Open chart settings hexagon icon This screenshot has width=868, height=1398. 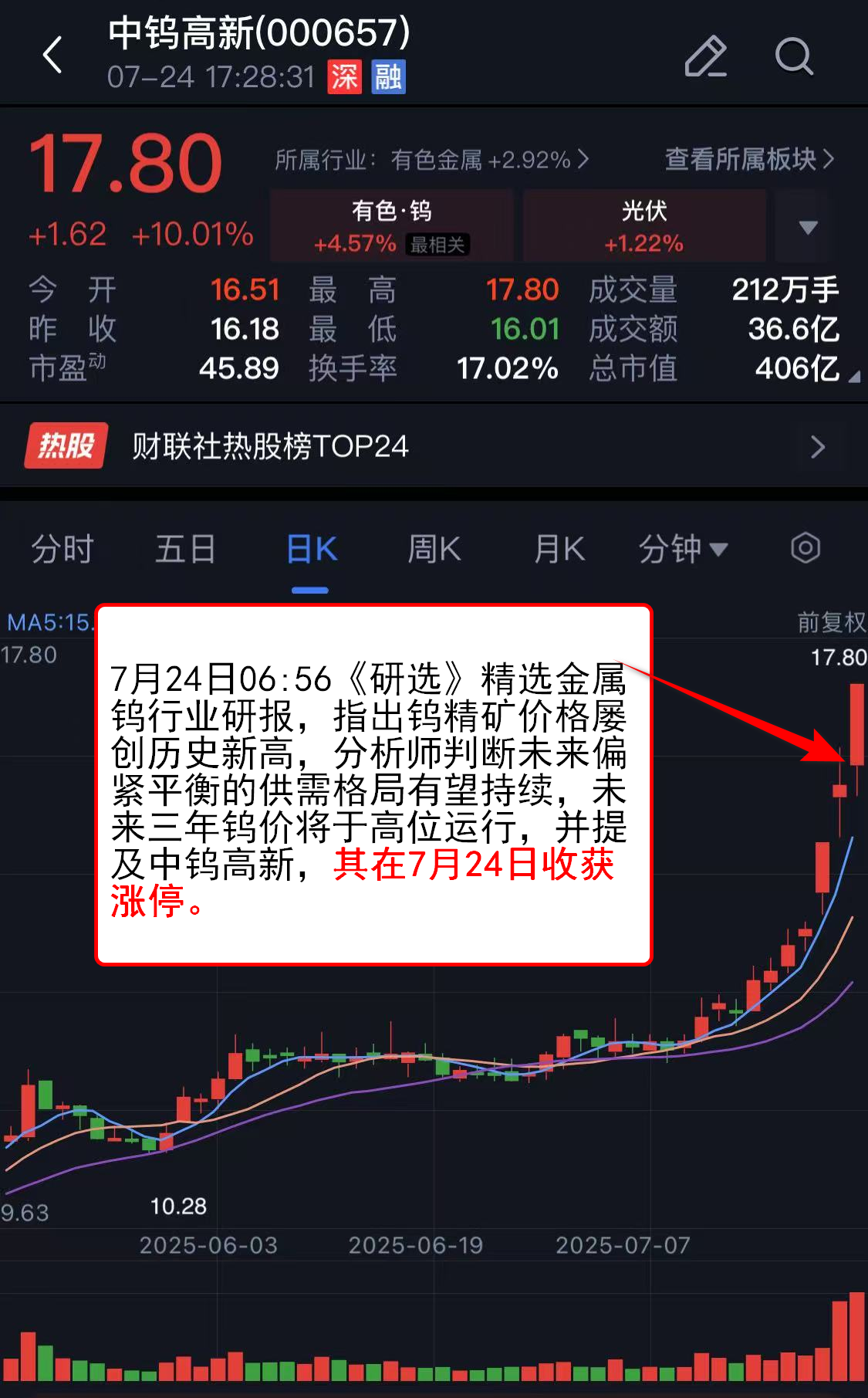point(805,548)
